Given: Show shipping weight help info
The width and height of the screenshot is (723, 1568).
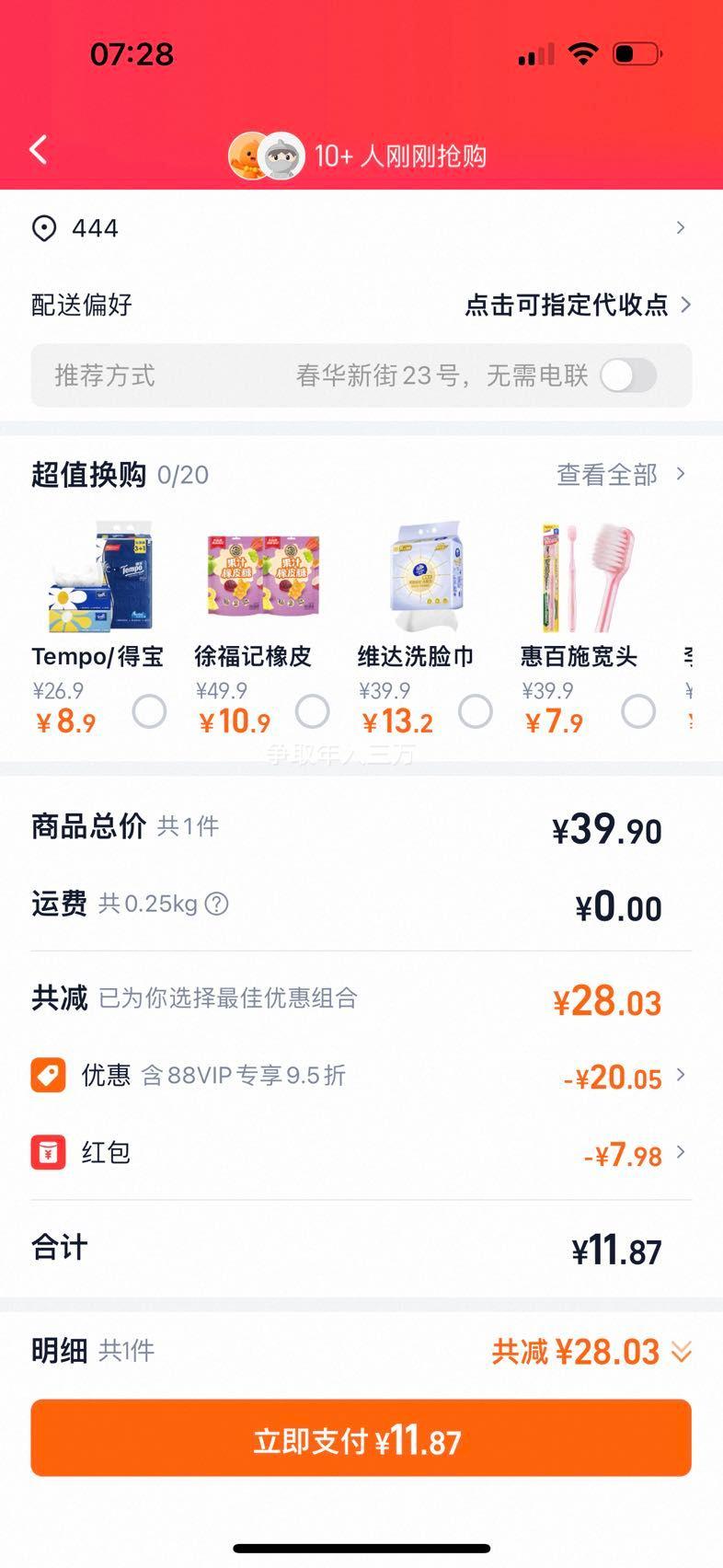Looking at the screenshot, I should click(x=216, y=905).
